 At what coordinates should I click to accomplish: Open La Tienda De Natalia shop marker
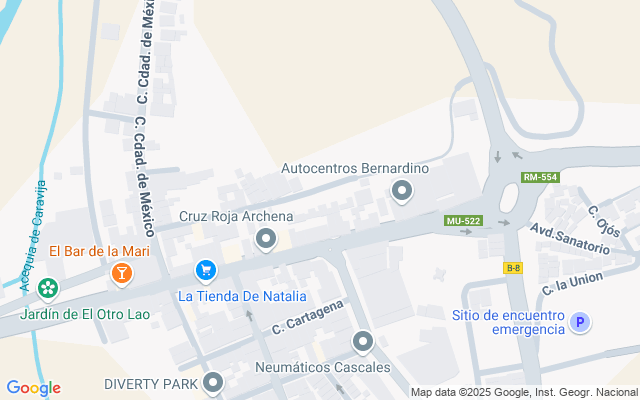[x=206, y=270]
